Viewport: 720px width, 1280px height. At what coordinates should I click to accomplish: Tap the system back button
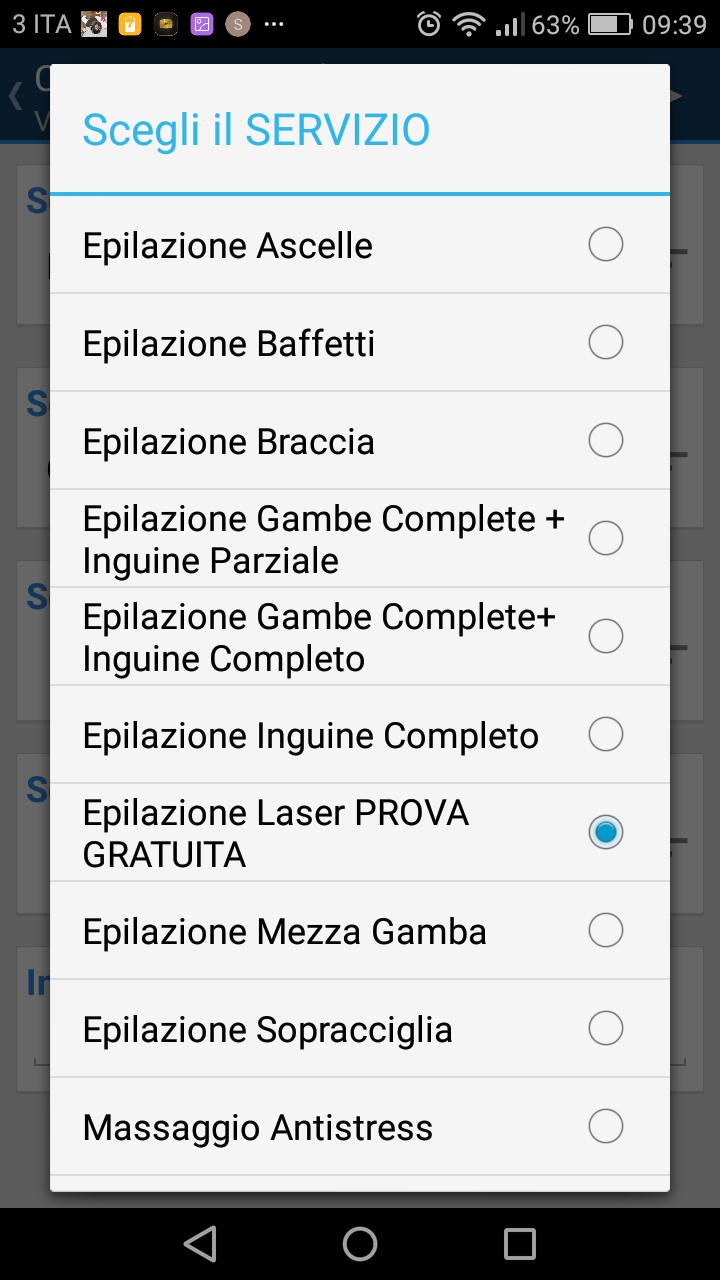point(201,1244)
